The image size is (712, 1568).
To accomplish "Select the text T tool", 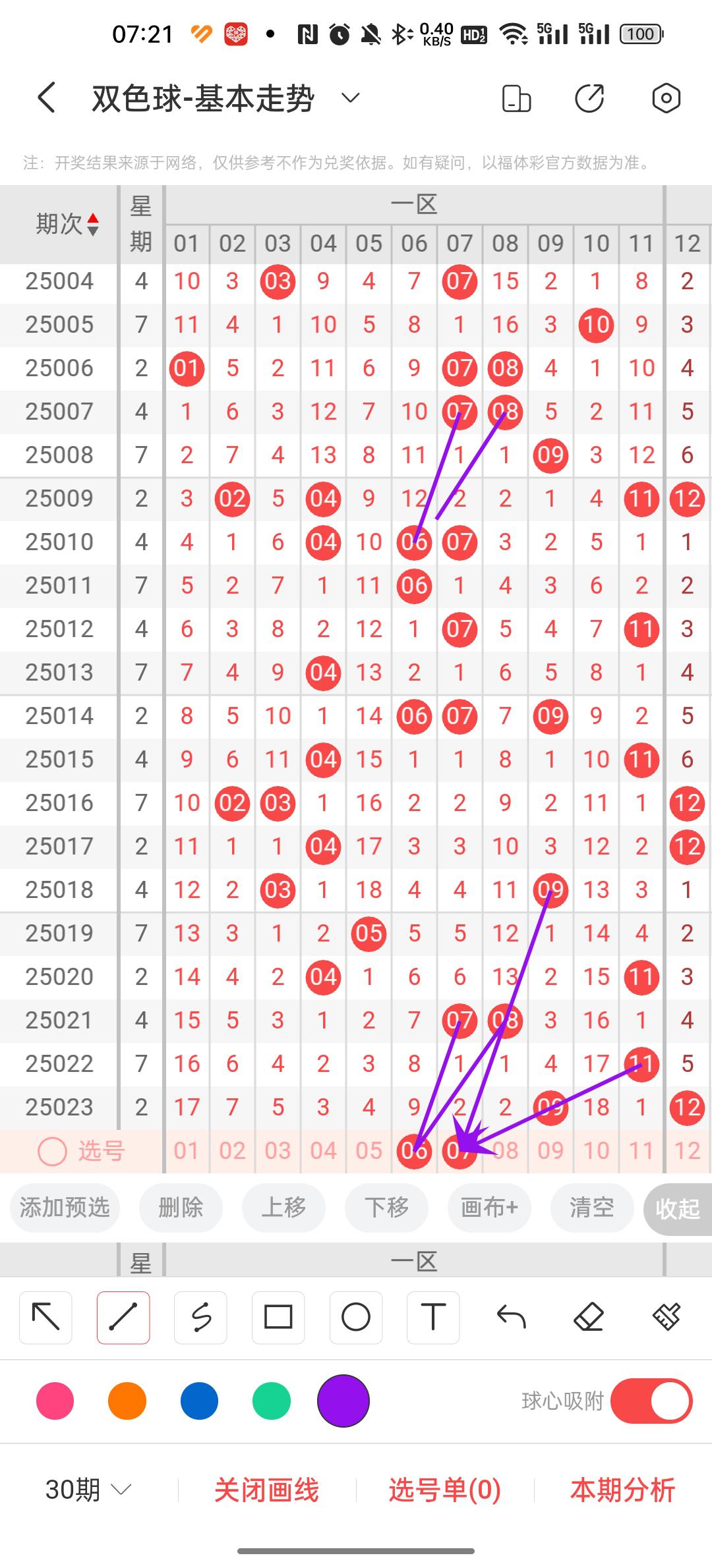I will pos(433,1317).
